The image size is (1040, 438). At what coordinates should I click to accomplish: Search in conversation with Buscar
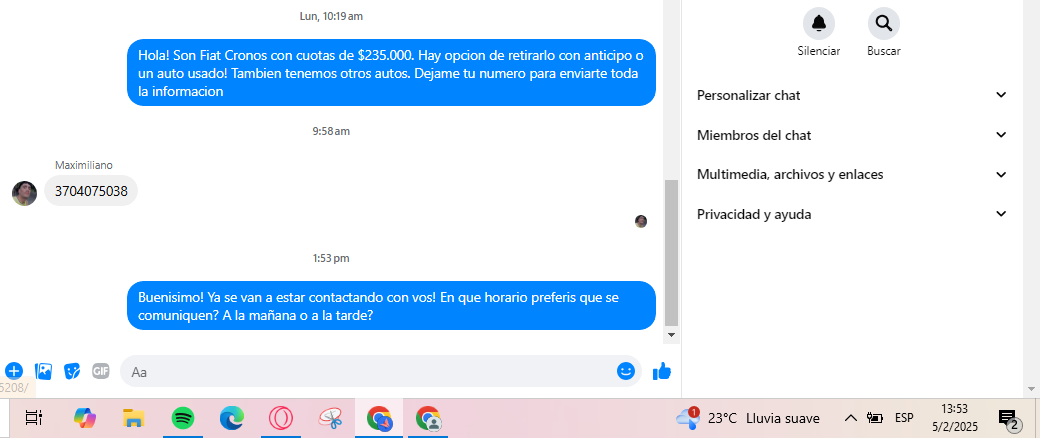pos(883,24)
